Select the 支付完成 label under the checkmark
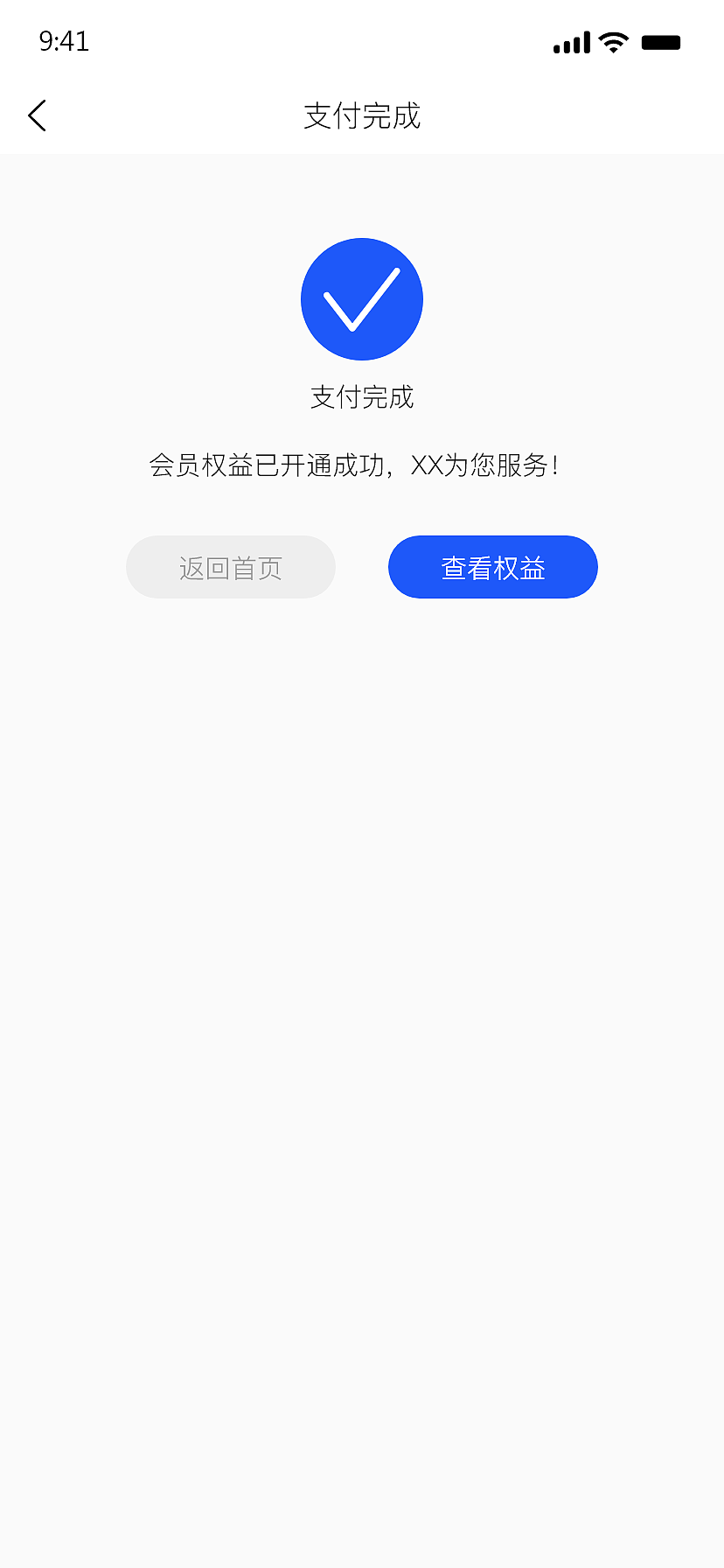Screen dimensions: 724x1568 tap(362, 396)
